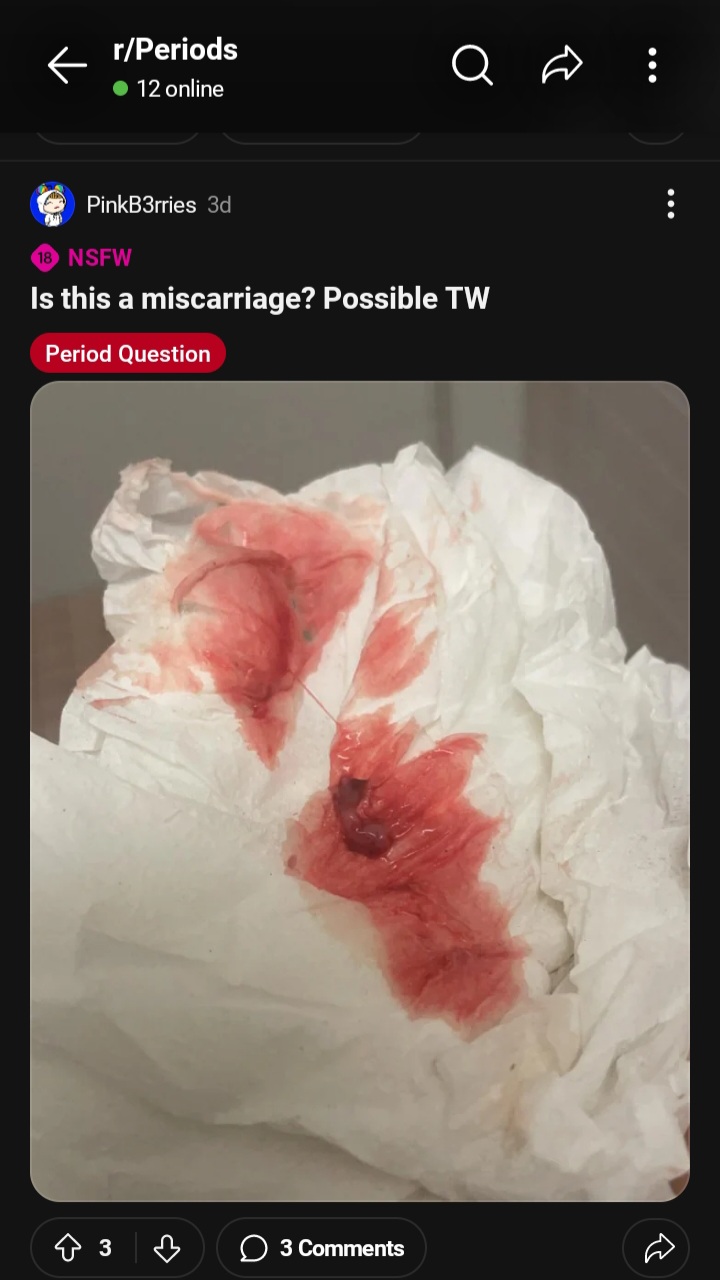Tap the upvote count showing 3
This screenshot has height=1280, width=720.
pos(103,1247)
